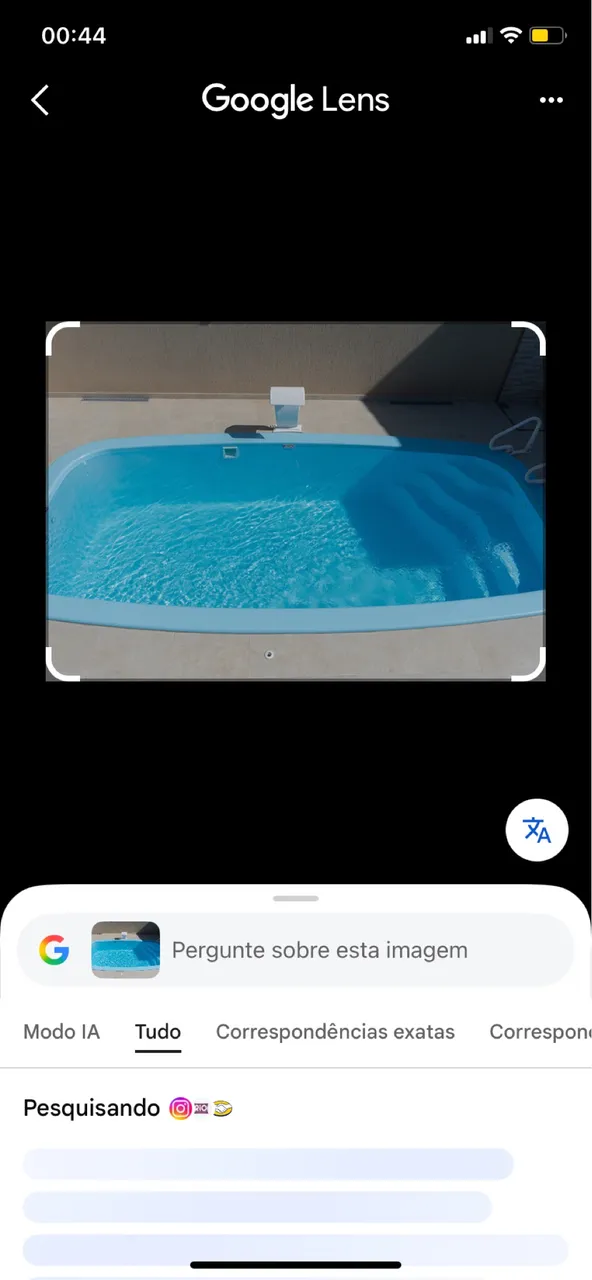Select the Tudo tab
This screenshot has height=1280, width=592.
tap(158, 1032)
